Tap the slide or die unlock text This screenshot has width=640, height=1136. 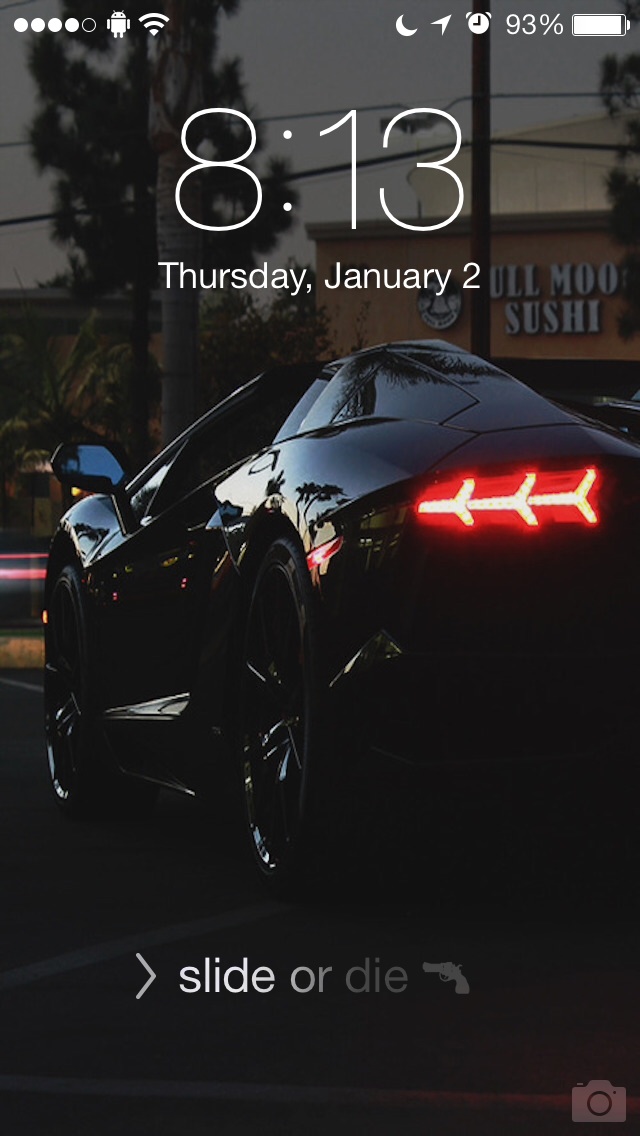pos(293,977)
